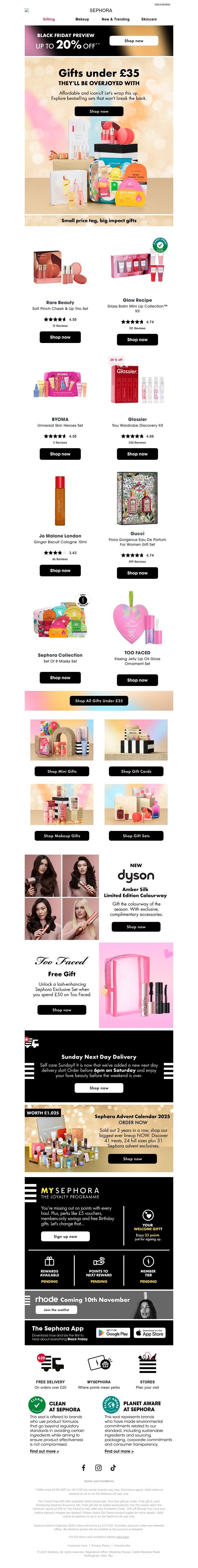Browse Shop Gift Cards
Image resolution: width=198 pixels, height=1568 pixels.
tap(136, 771)
